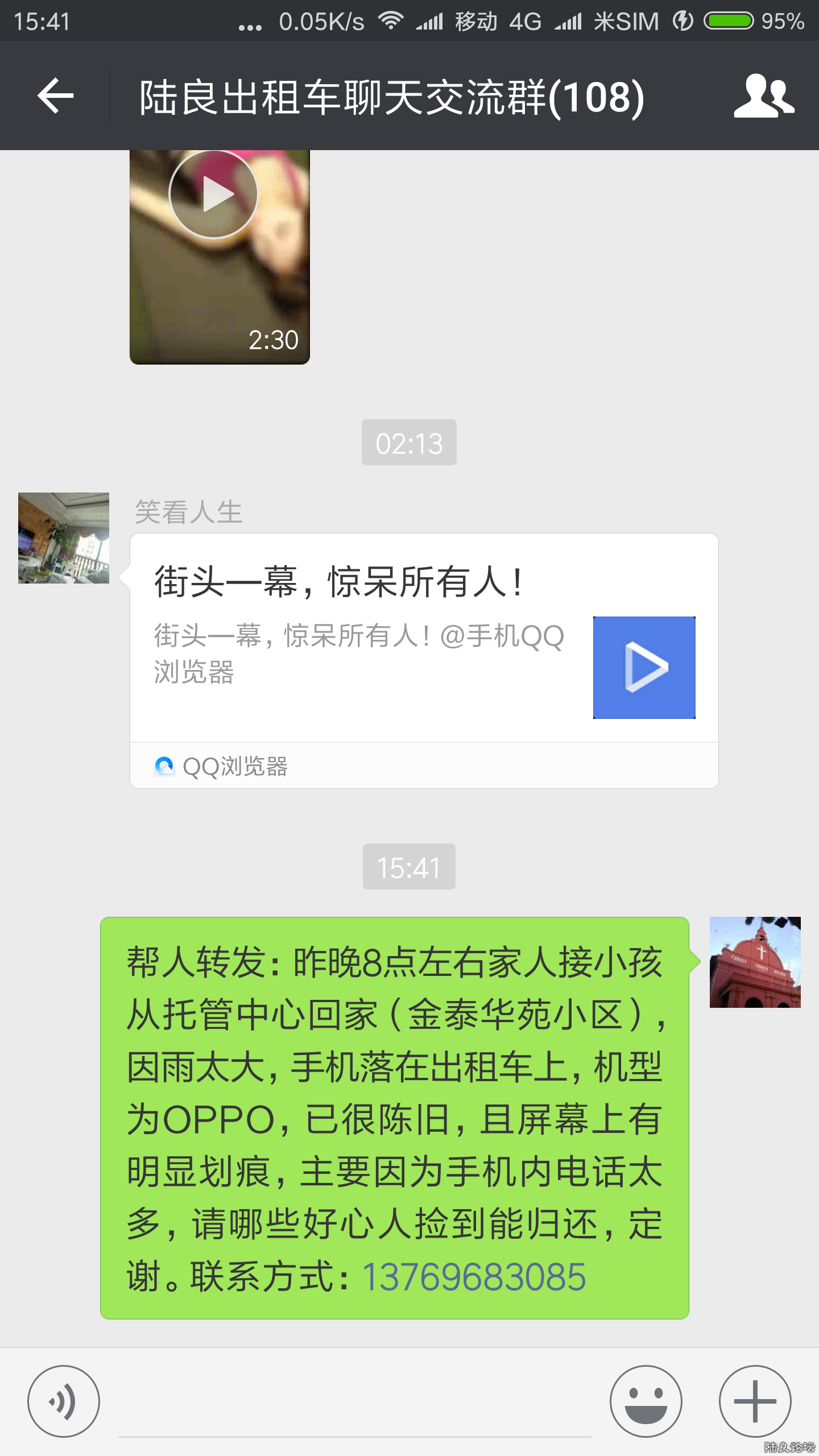Tap the battery indicator in status bar
Image resolution: width=819 pixels, height=1456 pixels.
click(x=727, y=20)
